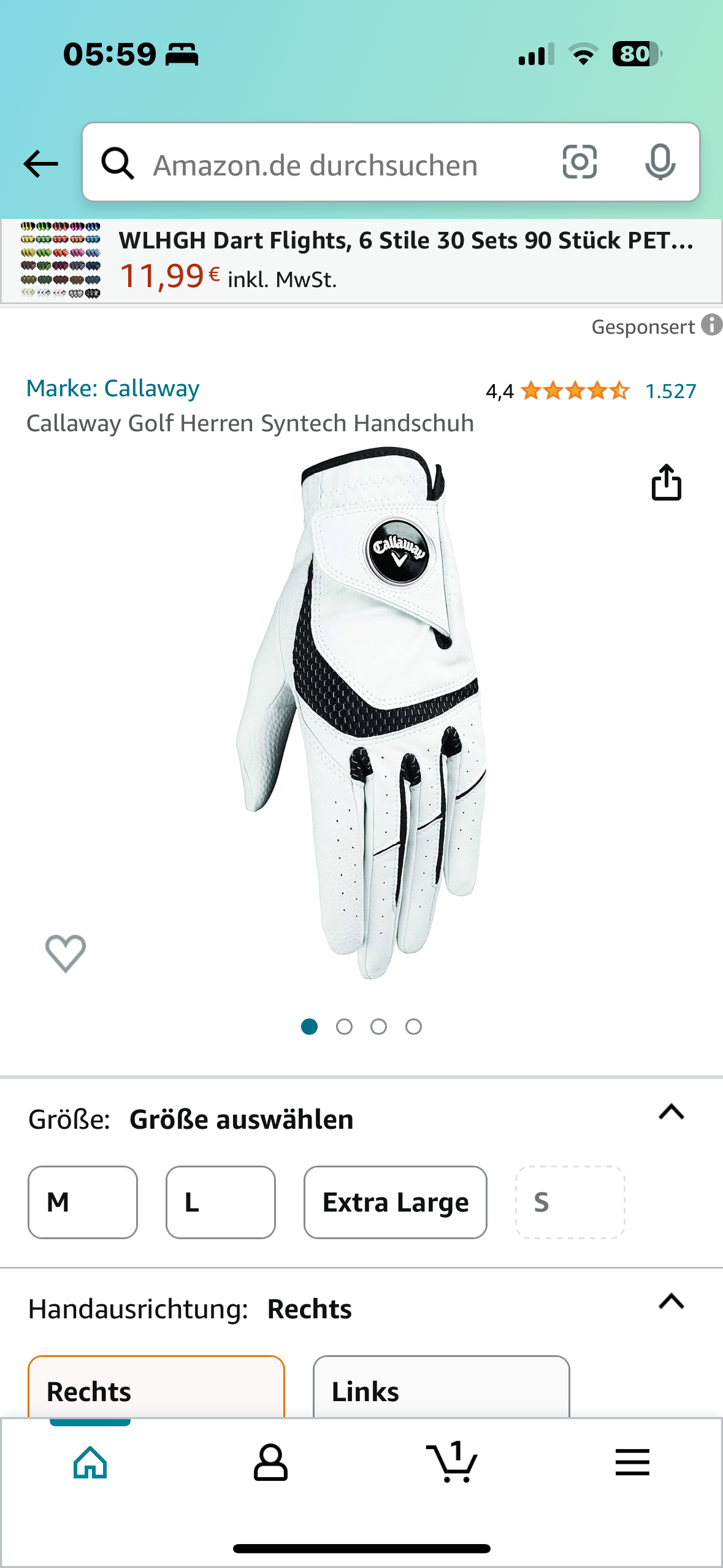Go back with the arrow icon
Viewport: 723px width, 1568px height.
(x=40, y=164)
